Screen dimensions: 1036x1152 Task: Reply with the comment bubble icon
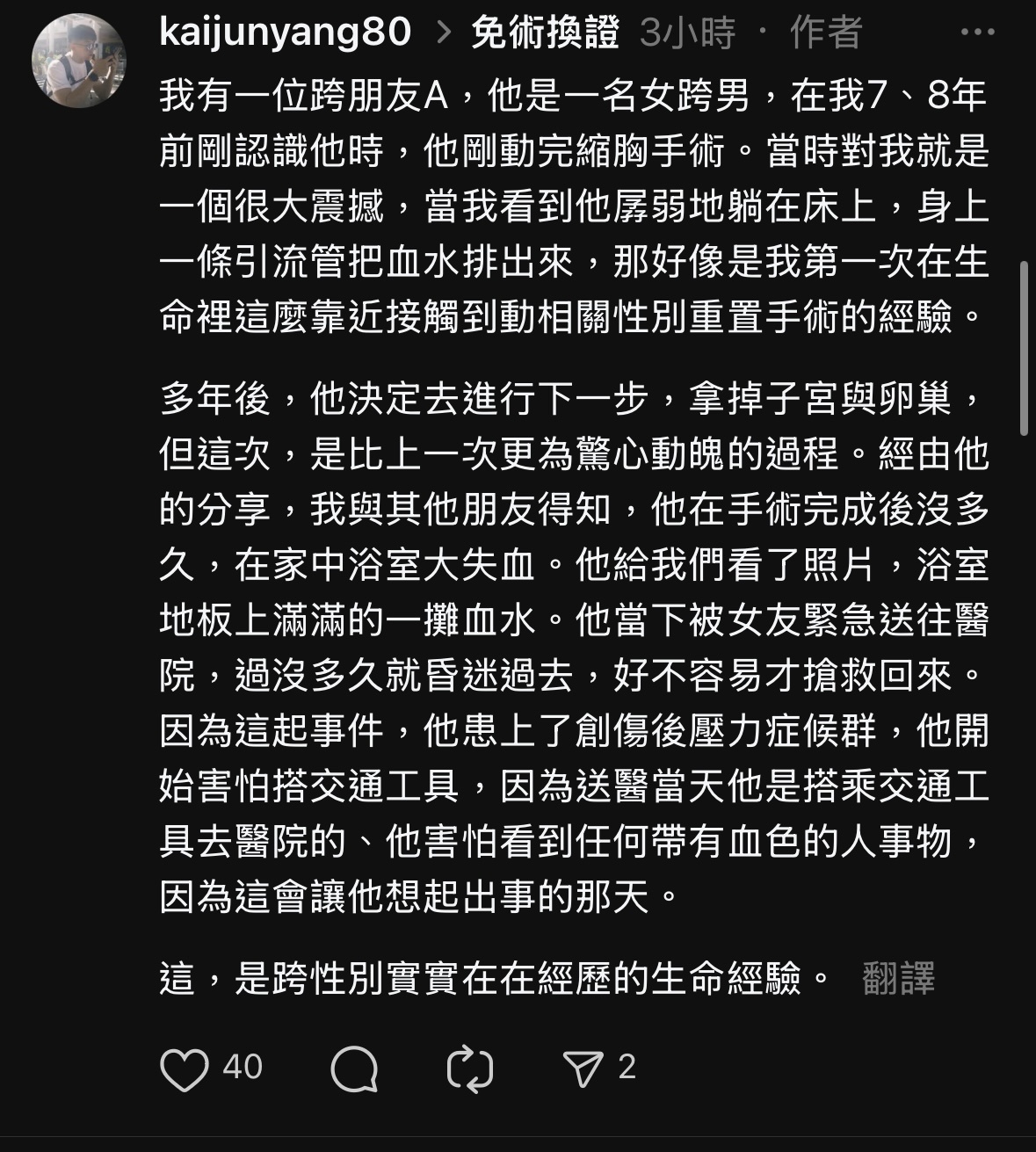pos(354,1069)
